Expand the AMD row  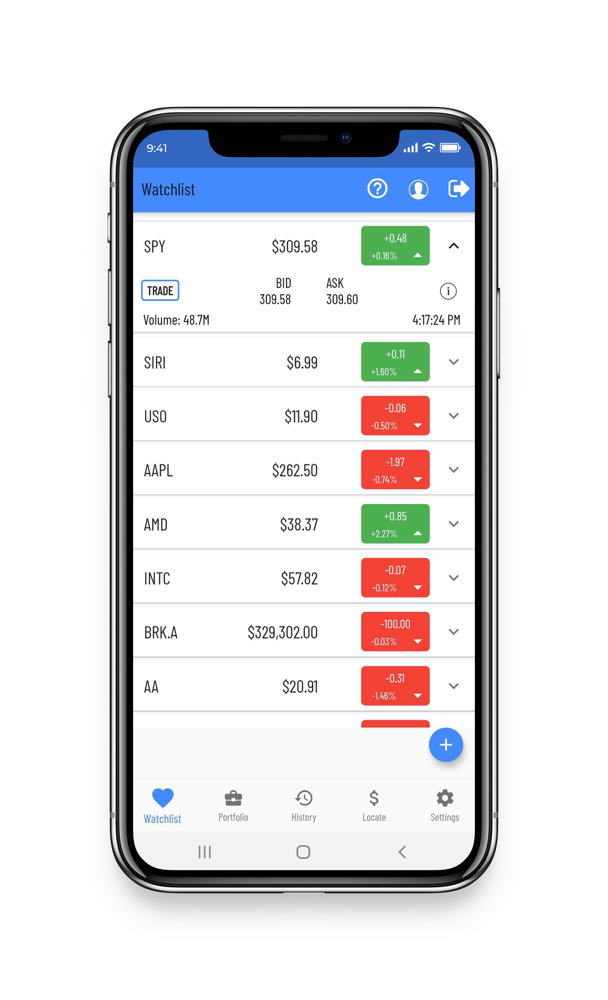pos(454,524)
